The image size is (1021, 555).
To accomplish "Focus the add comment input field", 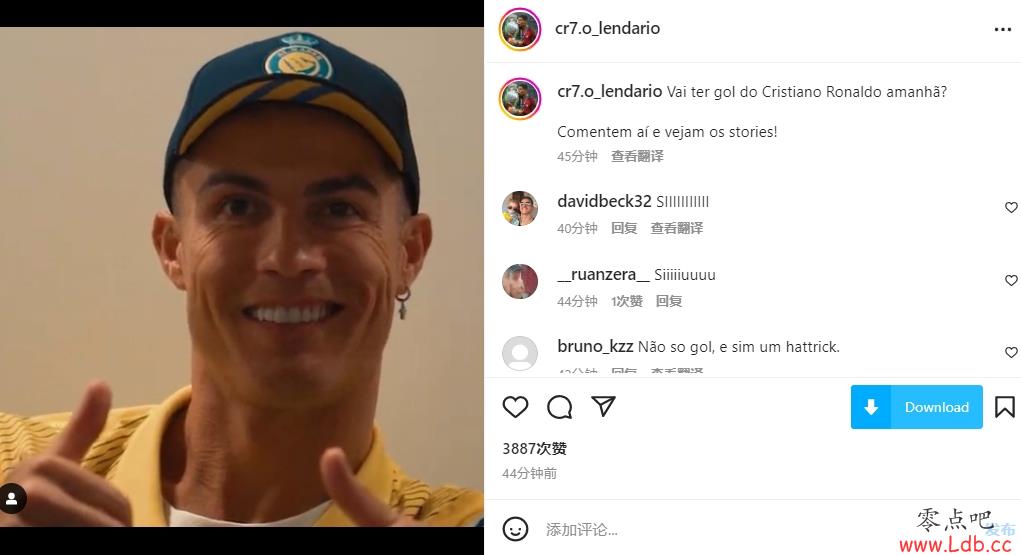I will coord(700,529).
